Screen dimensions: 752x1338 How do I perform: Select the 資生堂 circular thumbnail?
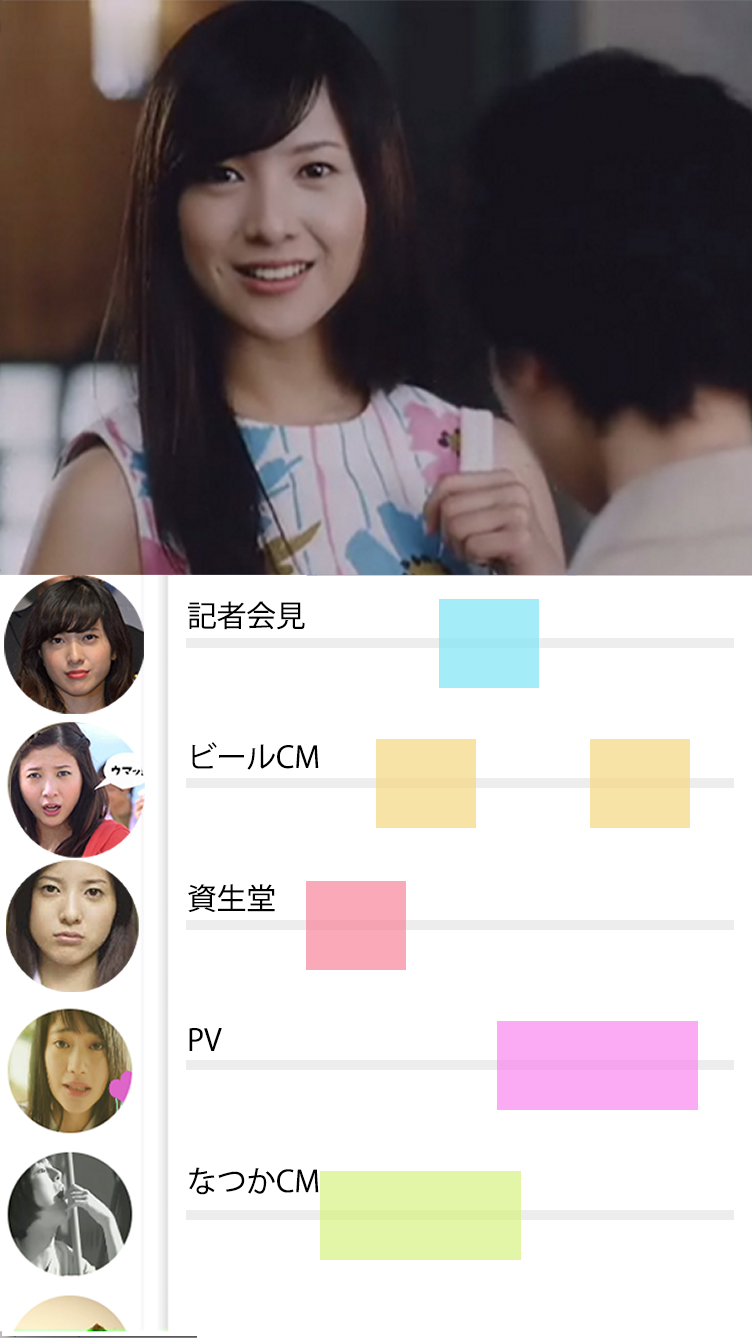click(x=72, y=926)
